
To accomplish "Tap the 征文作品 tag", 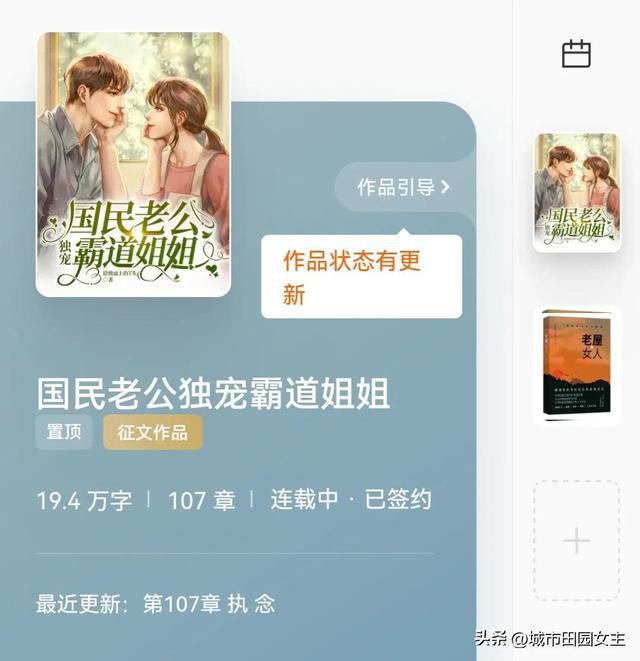I will point(152,432).
